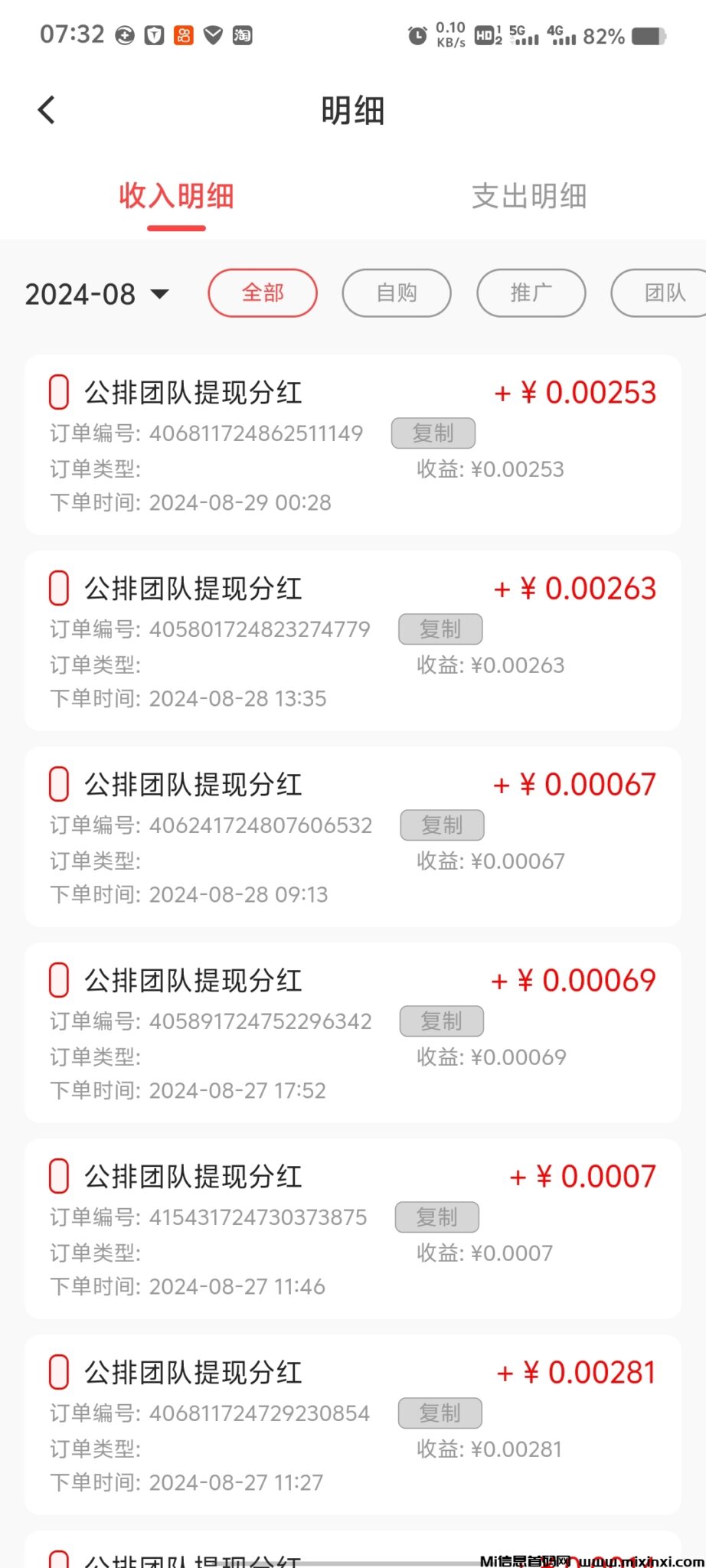Copy order number 406811724729230854
The width and height of the screenshot is (706, 1568).
click(440, 1413)
